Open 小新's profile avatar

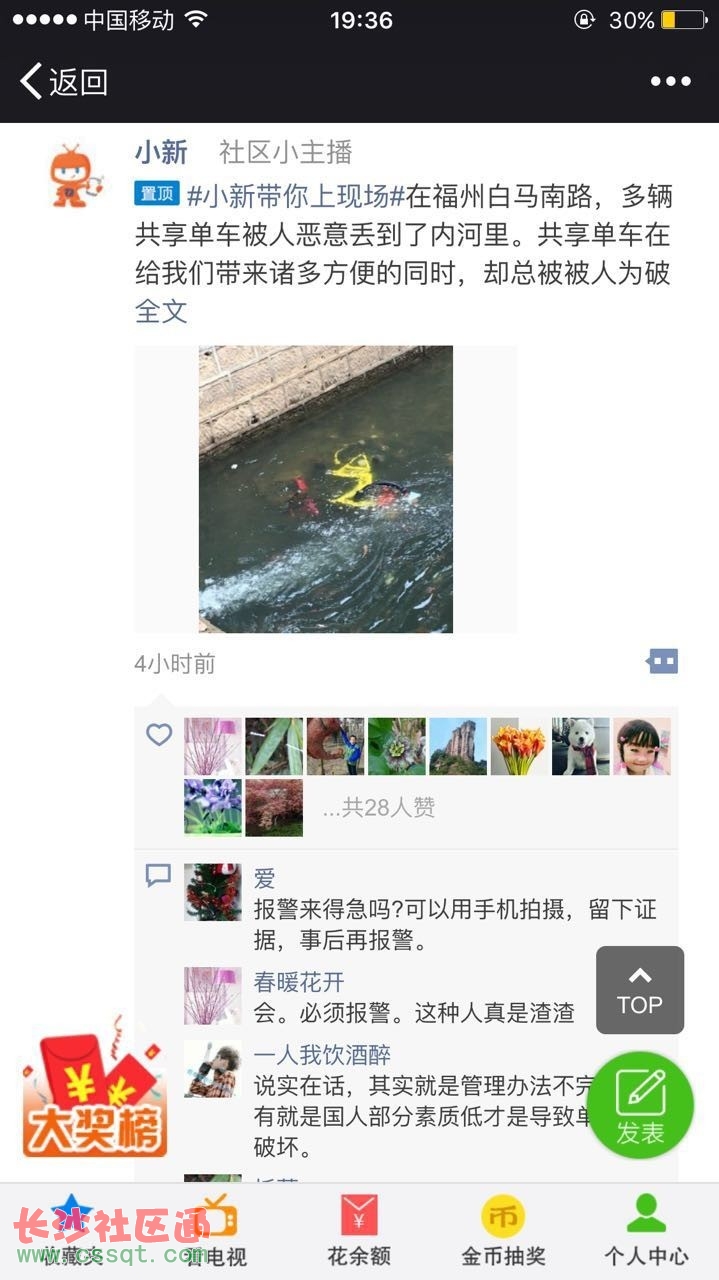click(x=76, y=175)
